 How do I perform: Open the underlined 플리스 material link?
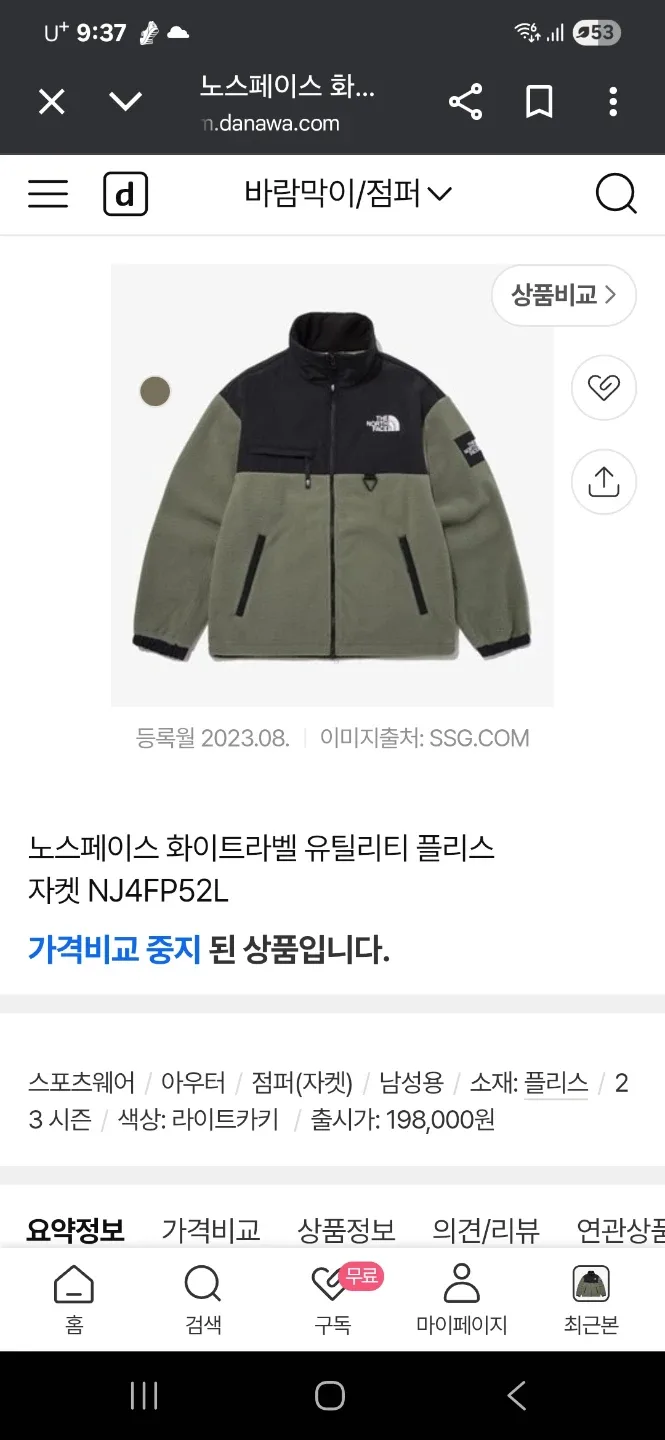pos(556,1083)
